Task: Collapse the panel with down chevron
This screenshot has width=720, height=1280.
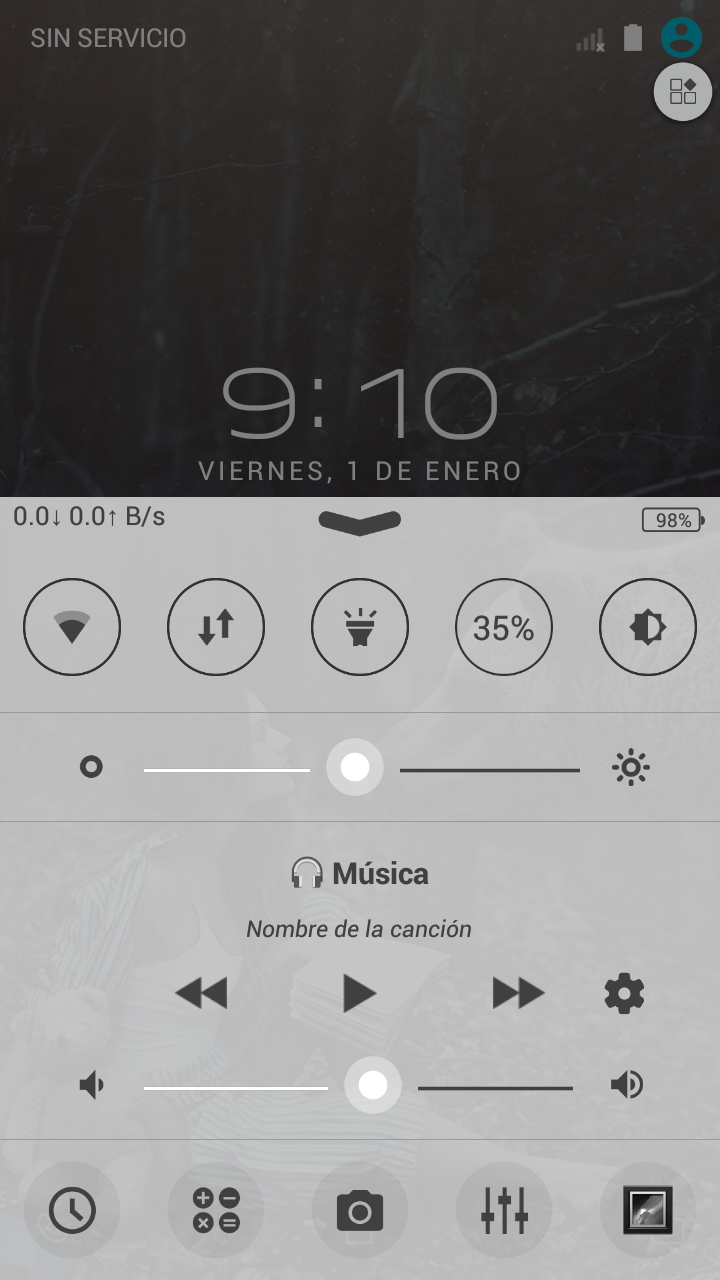Action: (x=360, y=521)
